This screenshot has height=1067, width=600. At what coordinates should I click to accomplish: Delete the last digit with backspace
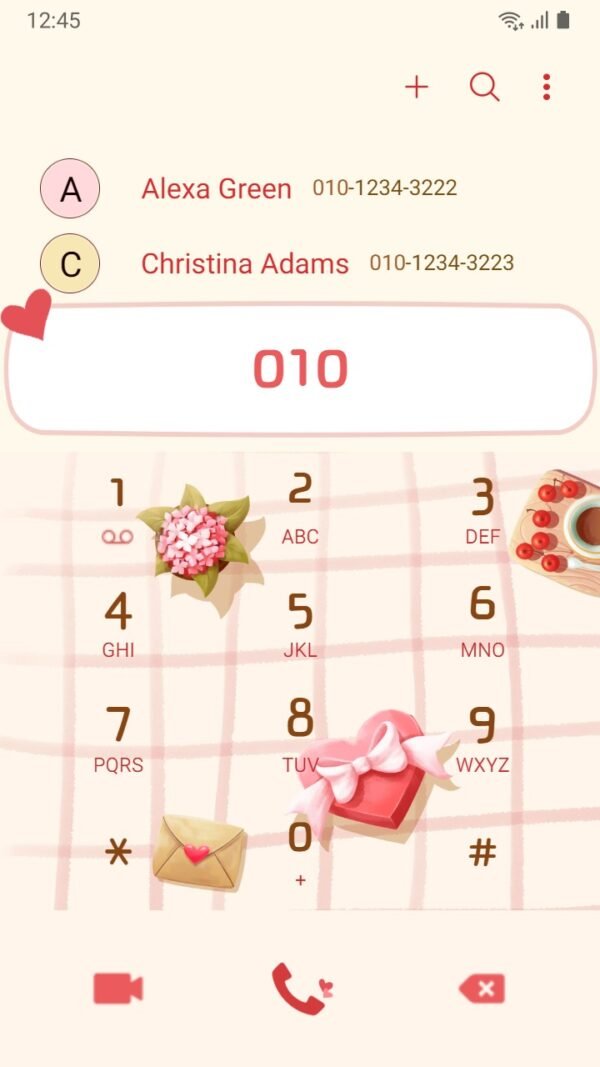pyautogui.click(x=482, y=989)
